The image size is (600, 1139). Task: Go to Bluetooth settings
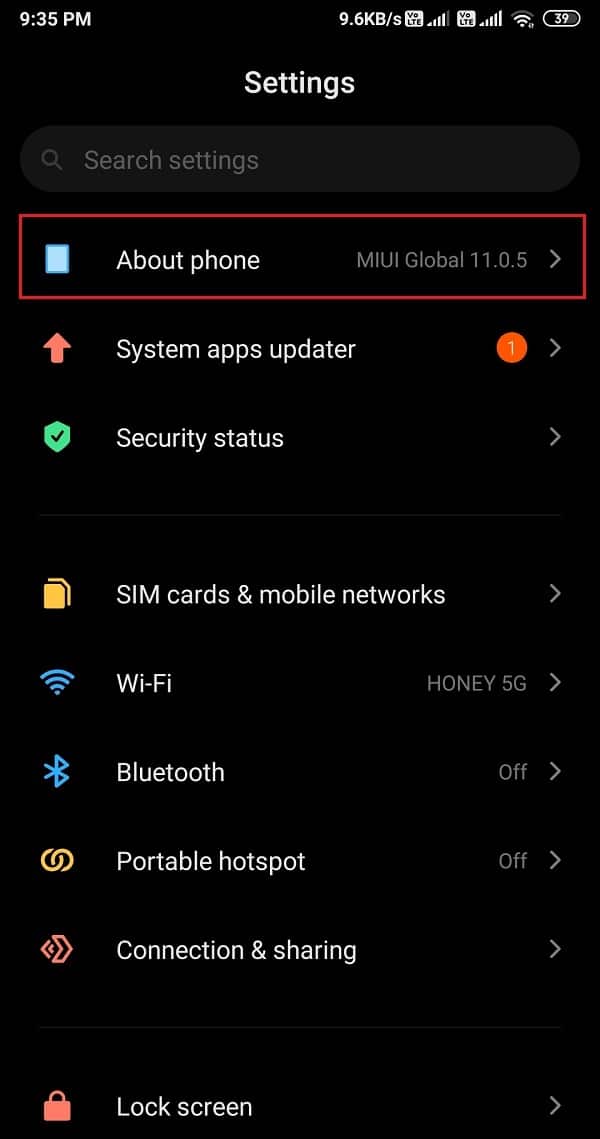(x=300, y=772)
